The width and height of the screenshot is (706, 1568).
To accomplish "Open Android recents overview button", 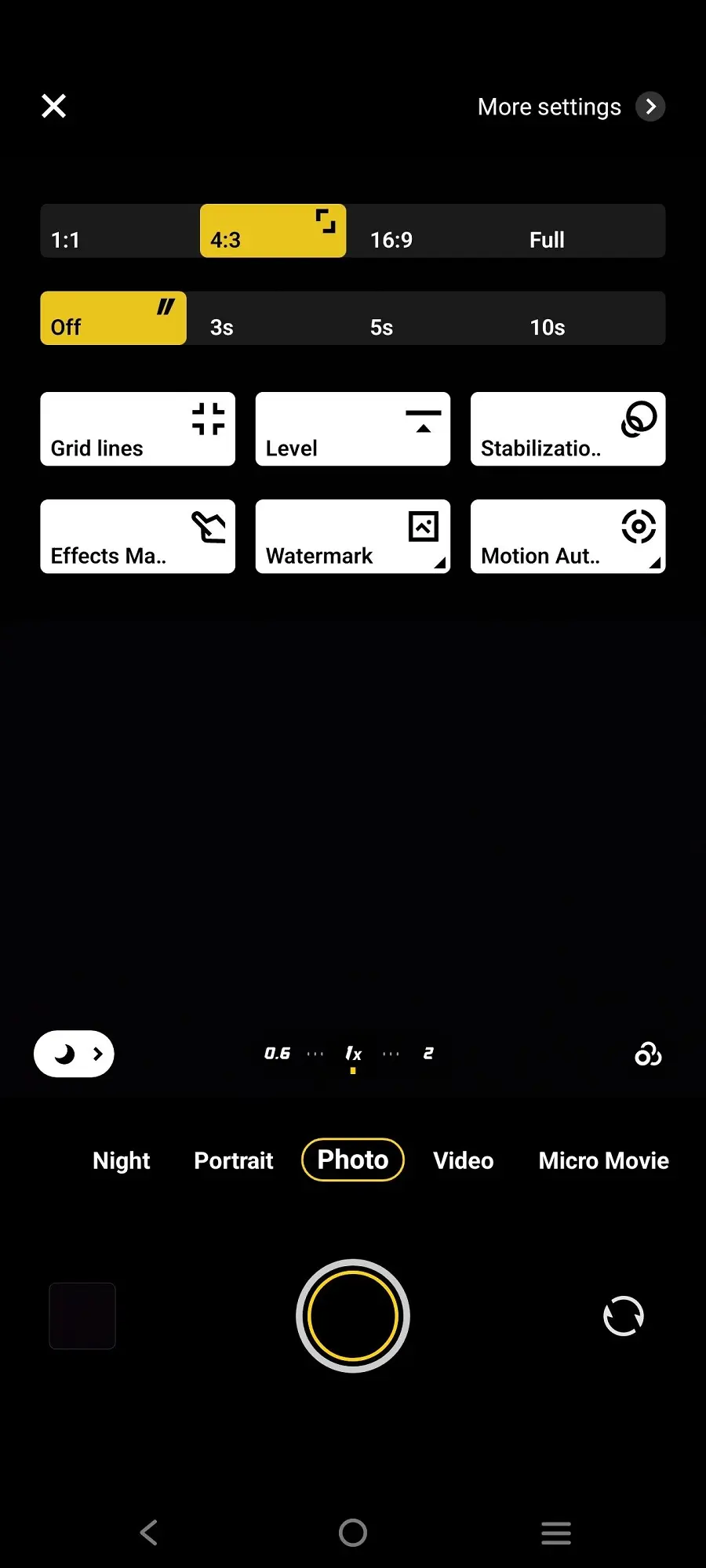I will (556, 1533).
